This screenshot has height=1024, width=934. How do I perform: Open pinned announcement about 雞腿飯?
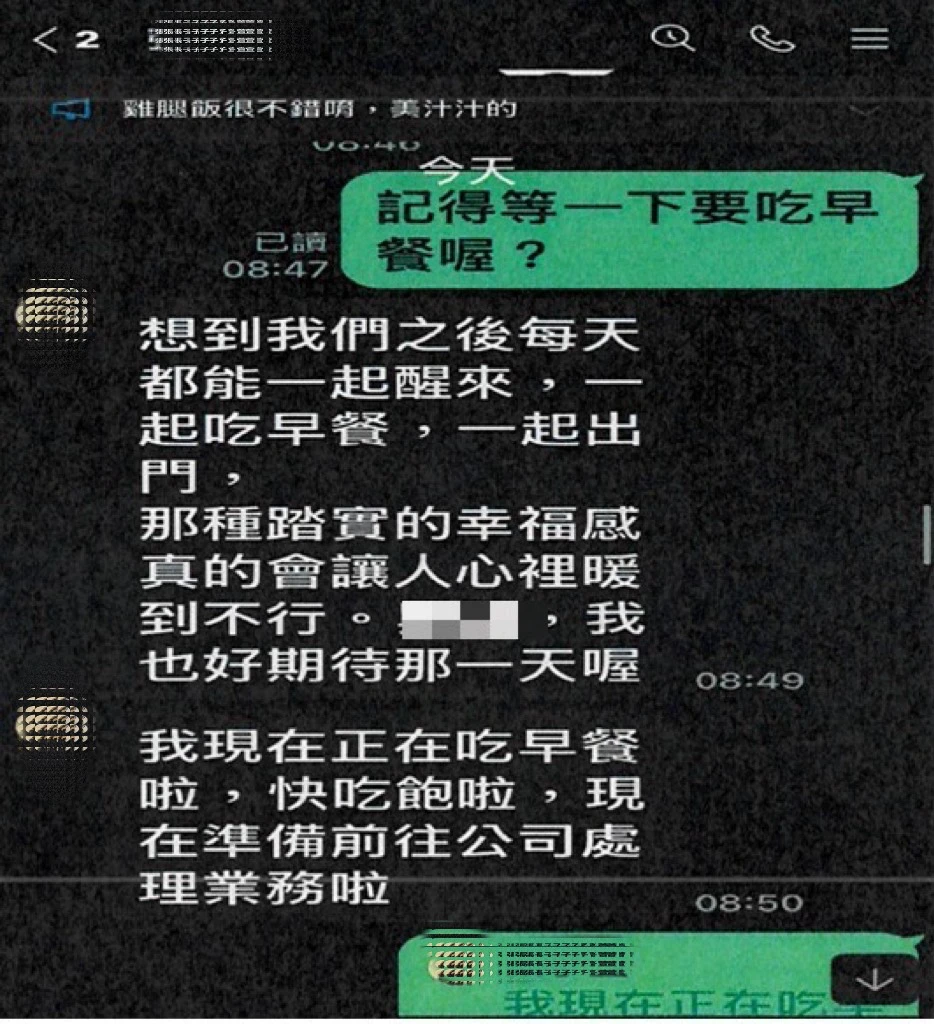tap(320, 108)
